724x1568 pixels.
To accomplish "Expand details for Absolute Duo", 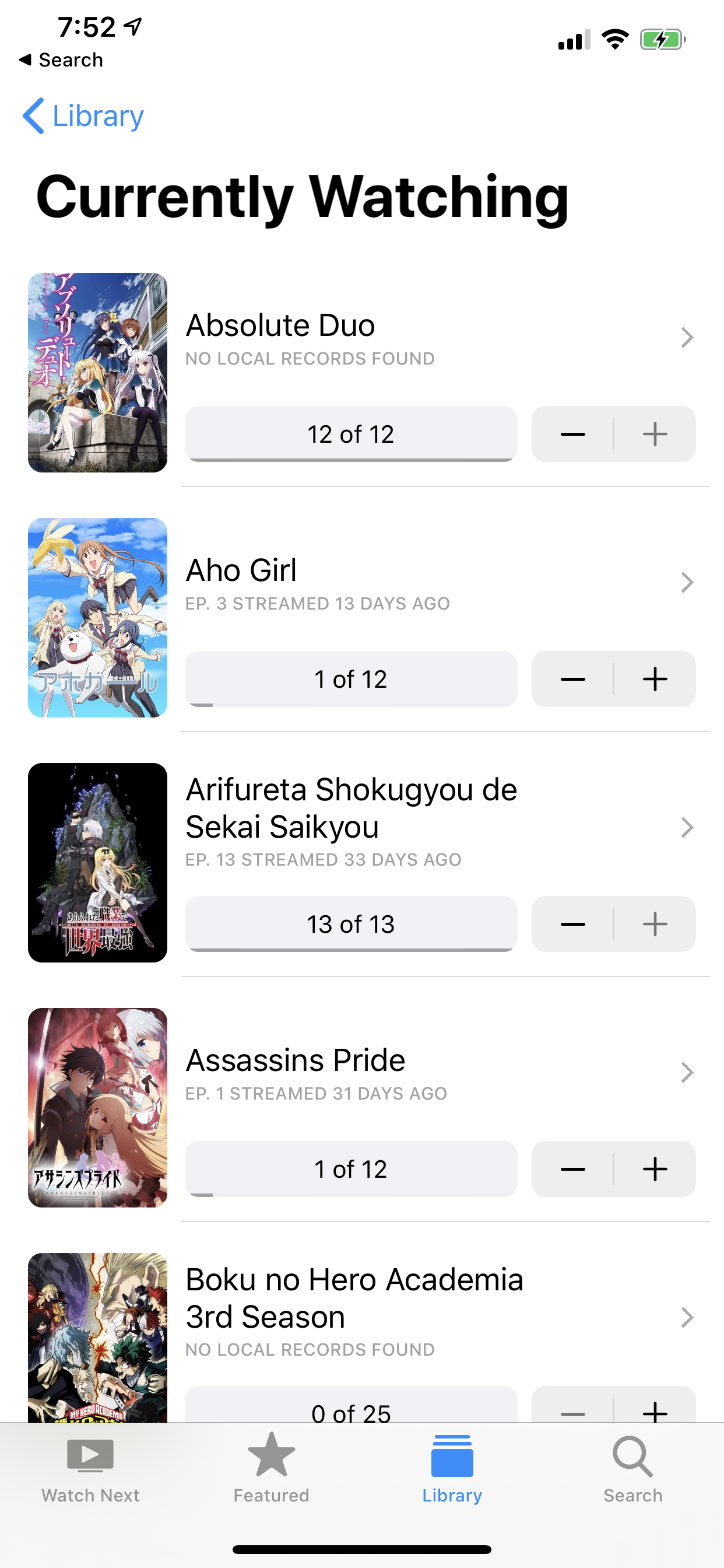I will click(x=686, y=337).
